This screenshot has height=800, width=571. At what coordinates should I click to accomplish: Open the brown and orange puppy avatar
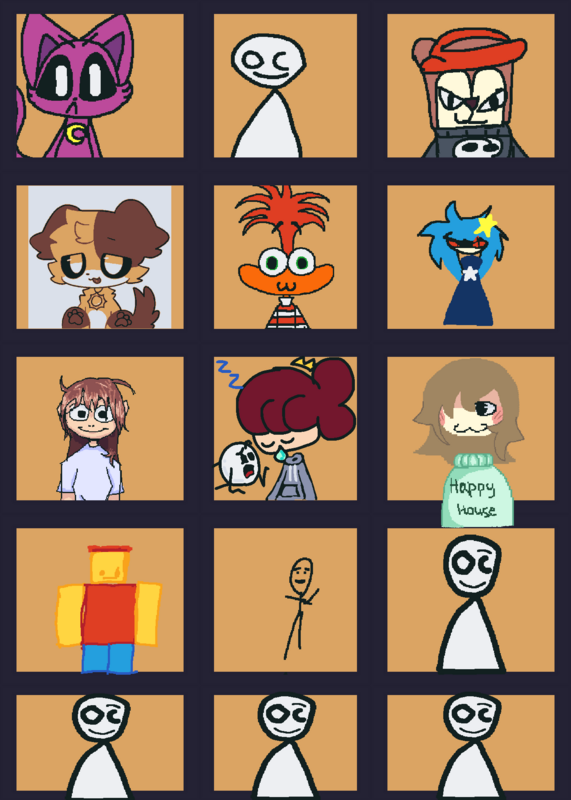coord(100,257)
